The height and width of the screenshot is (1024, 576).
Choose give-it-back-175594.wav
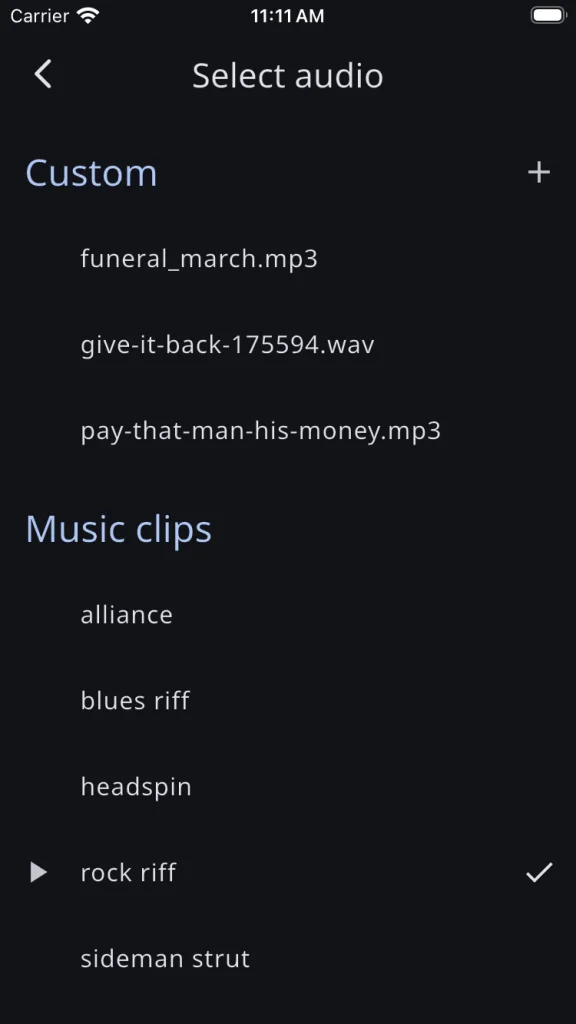click(288, 345)
